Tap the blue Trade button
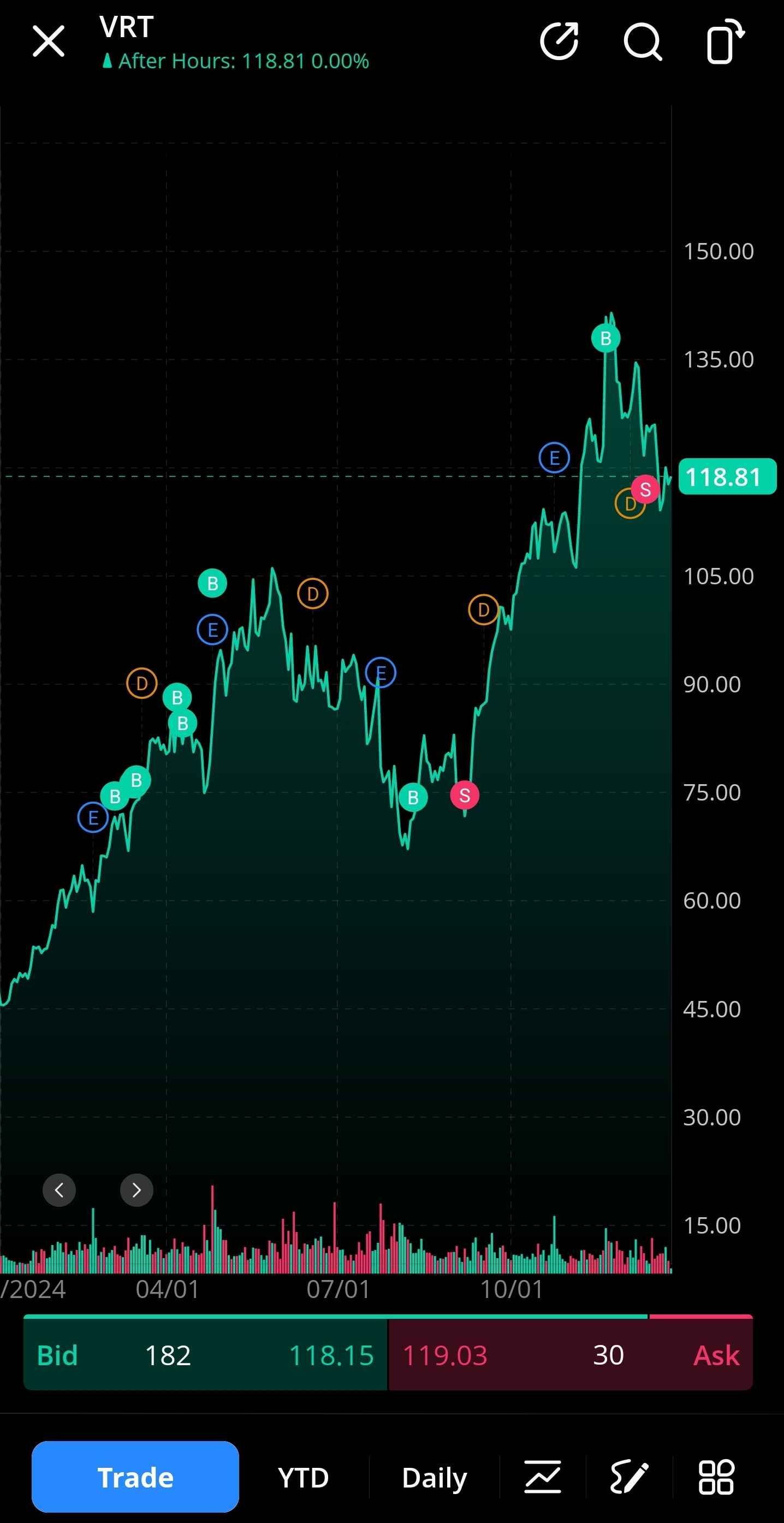The image size is (784, 1523). click(135, 1477)
